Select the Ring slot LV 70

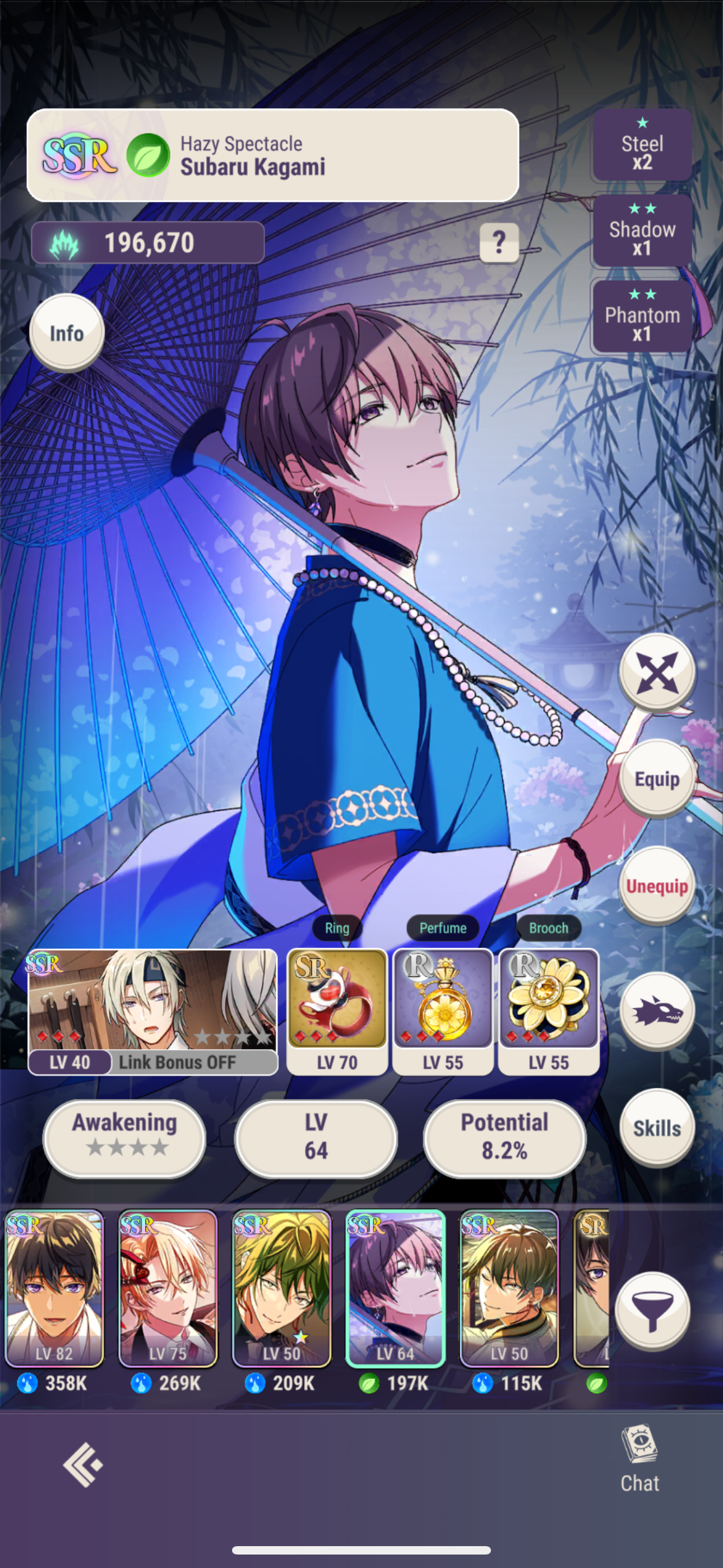336,1011
